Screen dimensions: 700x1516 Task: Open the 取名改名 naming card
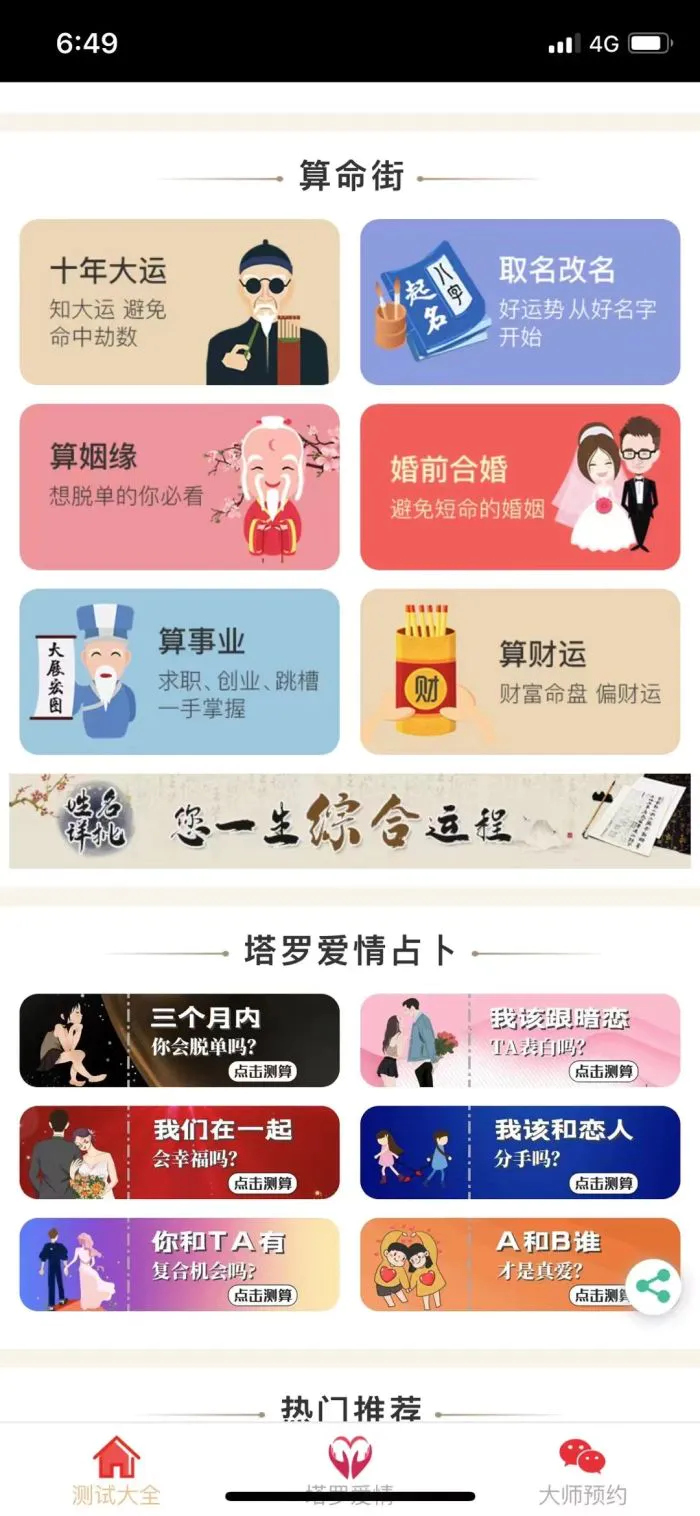click(x=520, y=302)
